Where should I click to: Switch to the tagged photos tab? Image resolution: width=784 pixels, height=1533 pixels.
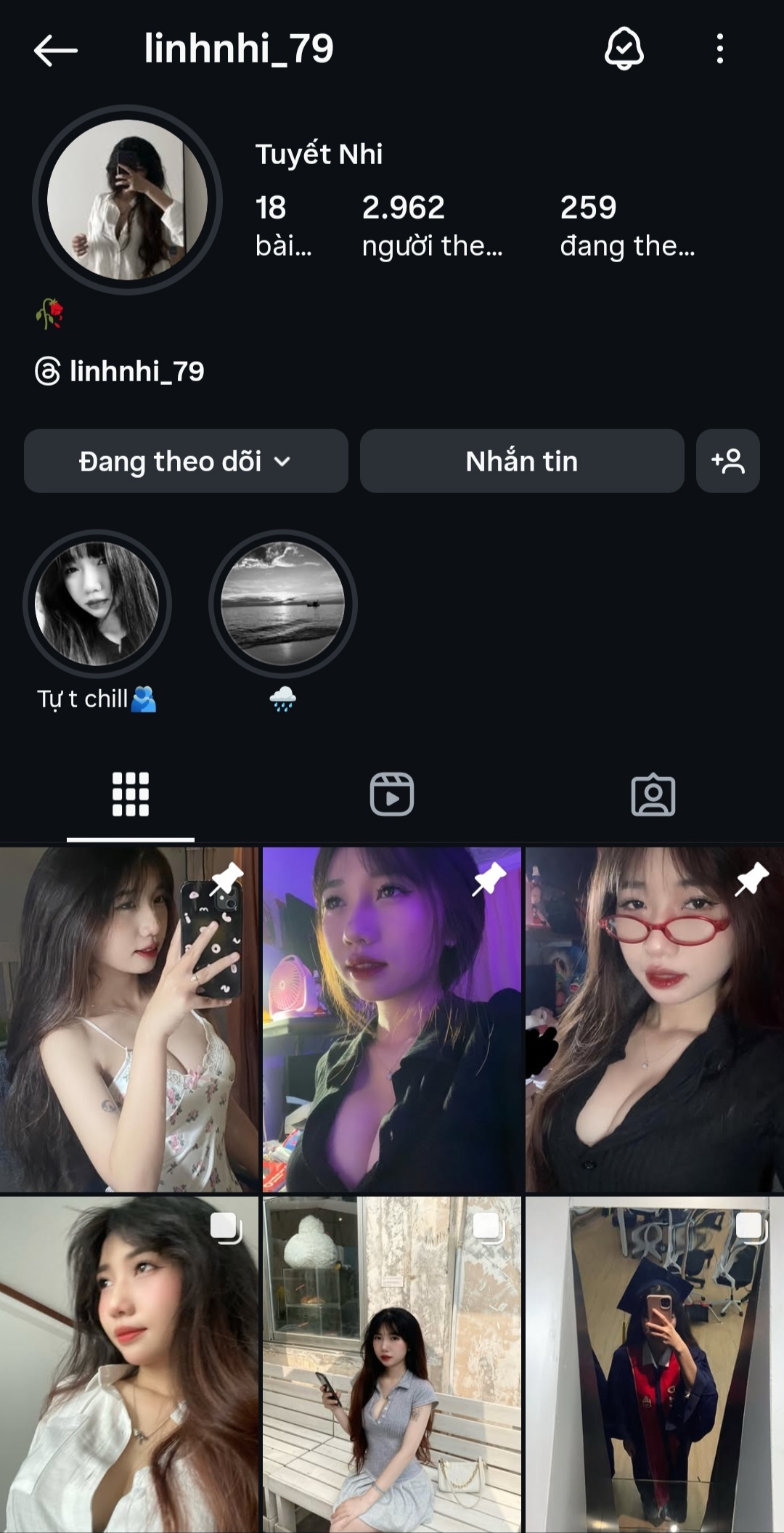click(653, 794)
